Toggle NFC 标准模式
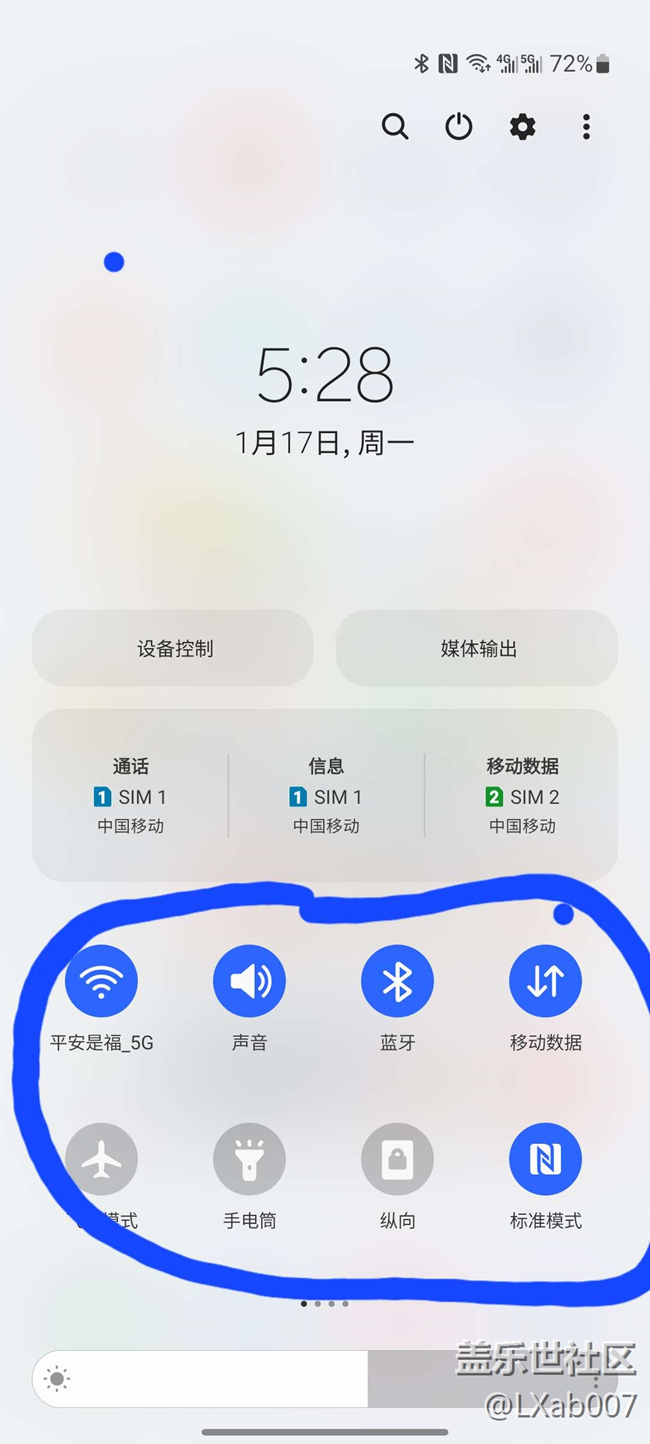Image resolution: width=650 pixels, height=1444 pixels. [545, 1159]
